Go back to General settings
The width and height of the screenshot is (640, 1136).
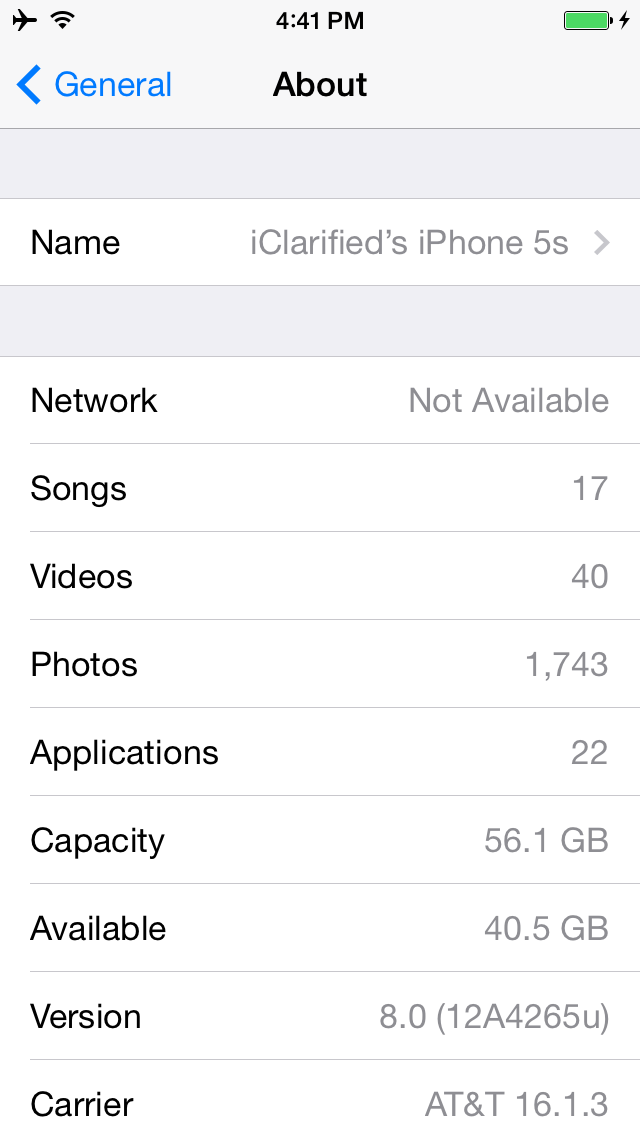[95, 85]
